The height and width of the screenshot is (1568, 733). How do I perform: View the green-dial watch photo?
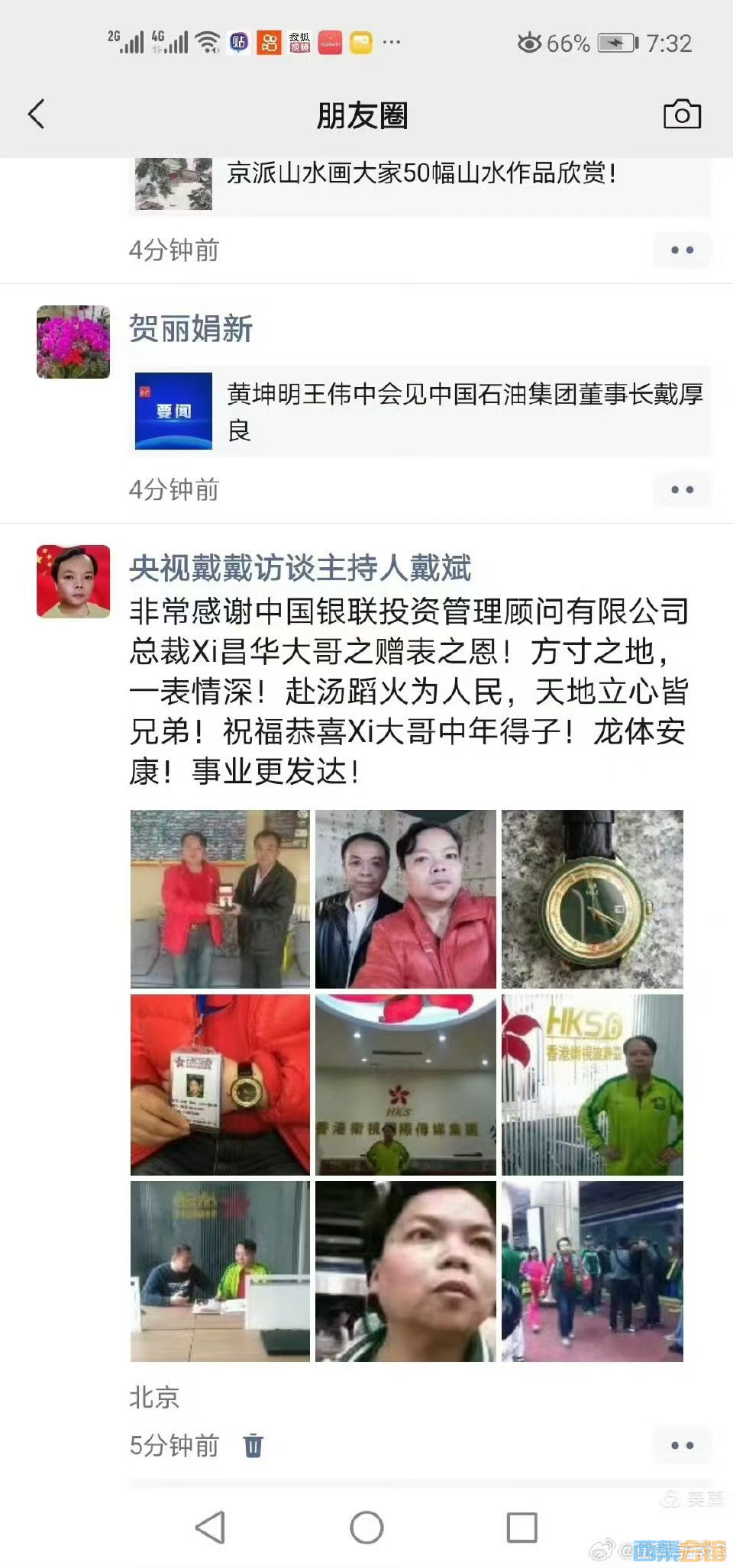coord(592,899)
